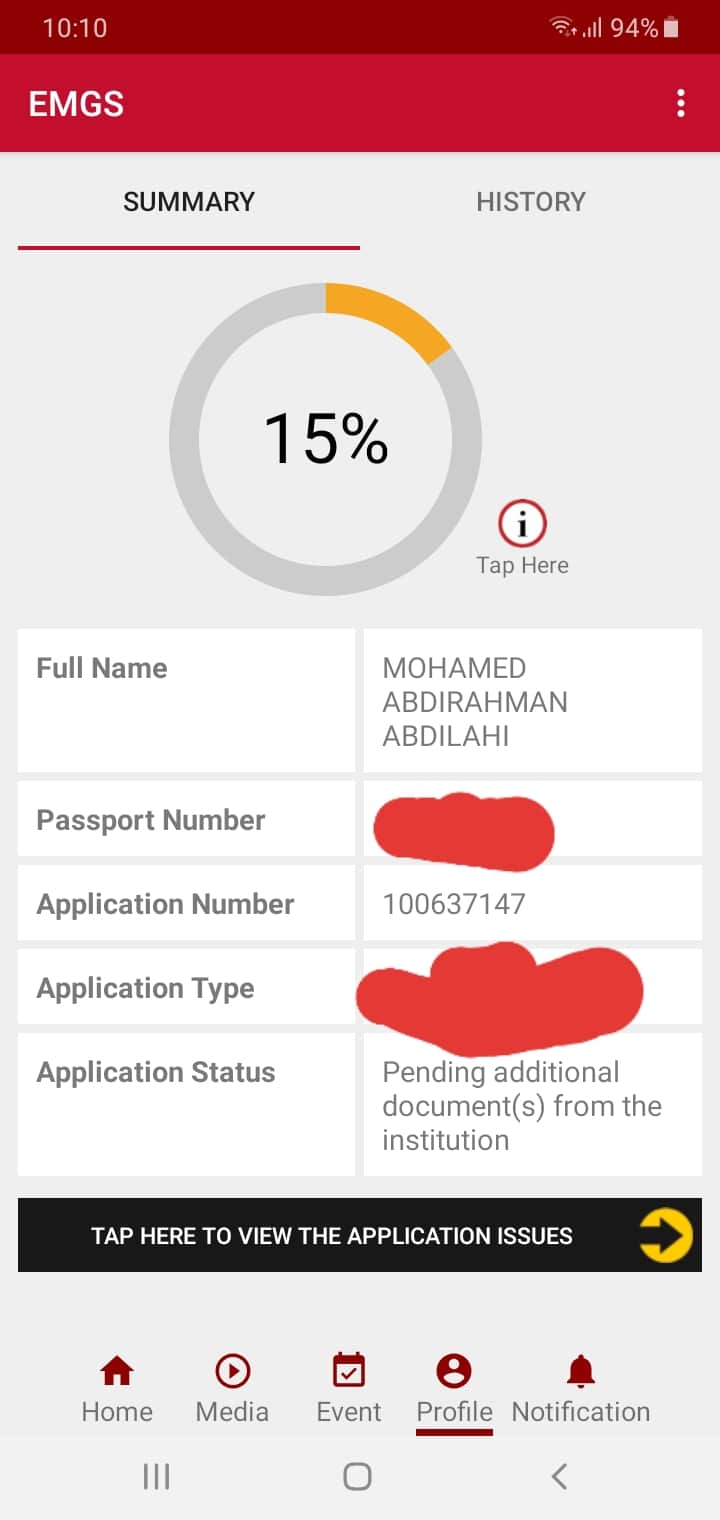Open the Event tab
Viewport: 720px width, 1520px height.
pyautogui.click(x=349, y=1389)
